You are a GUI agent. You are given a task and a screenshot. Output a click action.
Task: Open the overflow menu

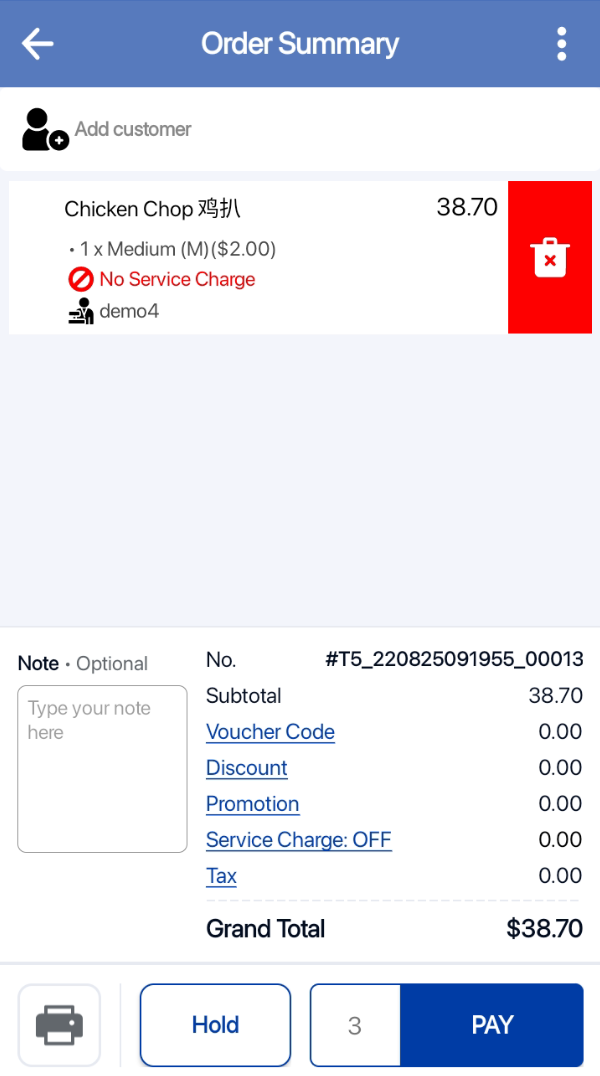tap(561, 44)
